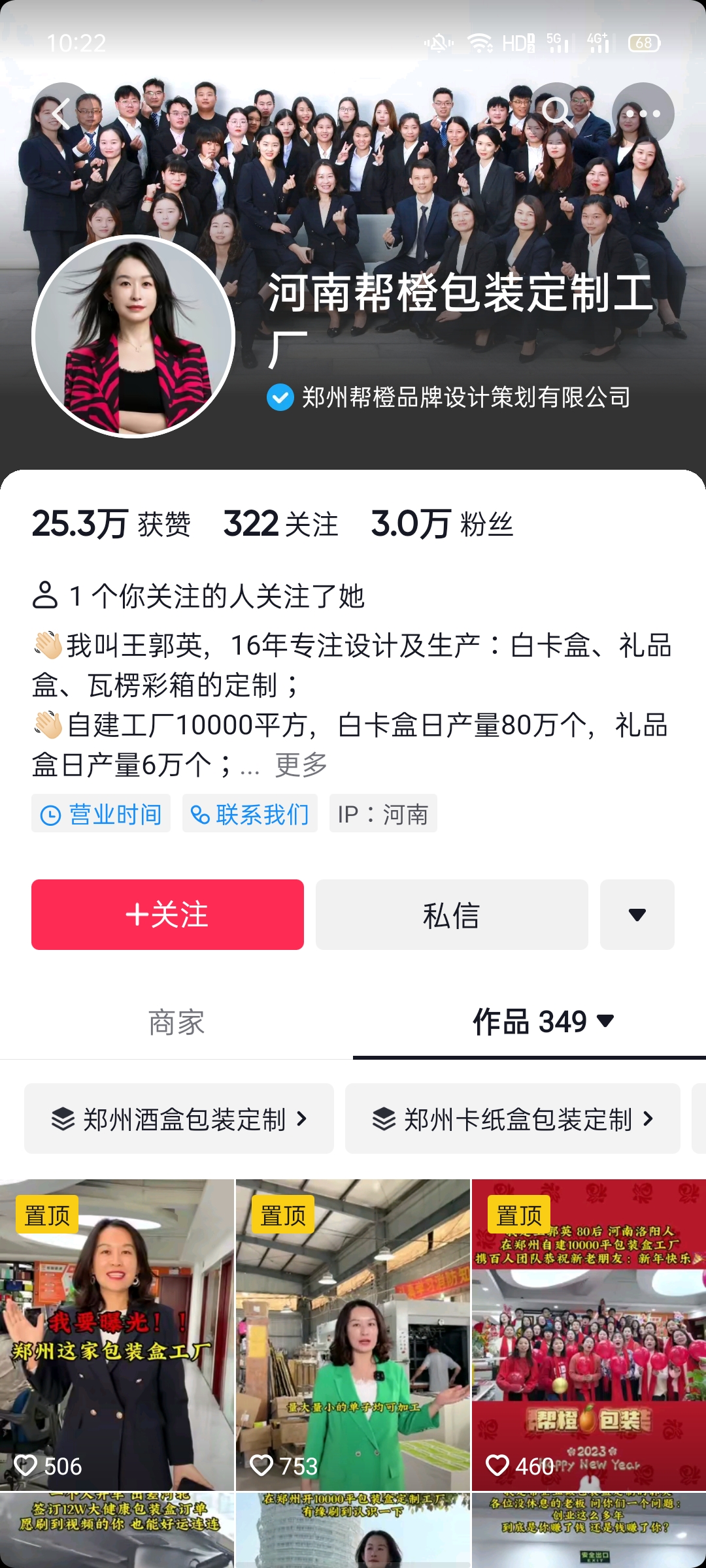706x1568 pixels.
Task: Expand the arrow beside the 私信 button
Action: point(637,915)
